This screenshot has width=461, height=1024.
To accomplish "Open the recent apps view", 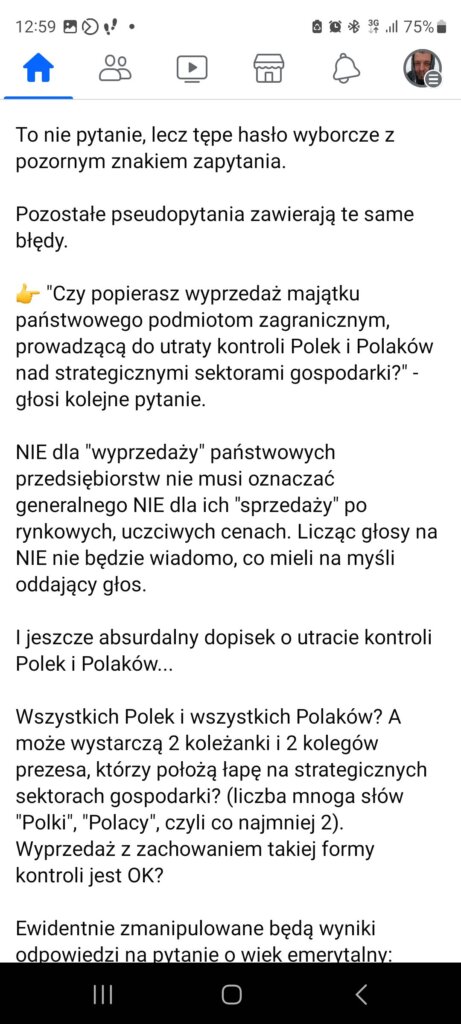I will tap(103, 994).
